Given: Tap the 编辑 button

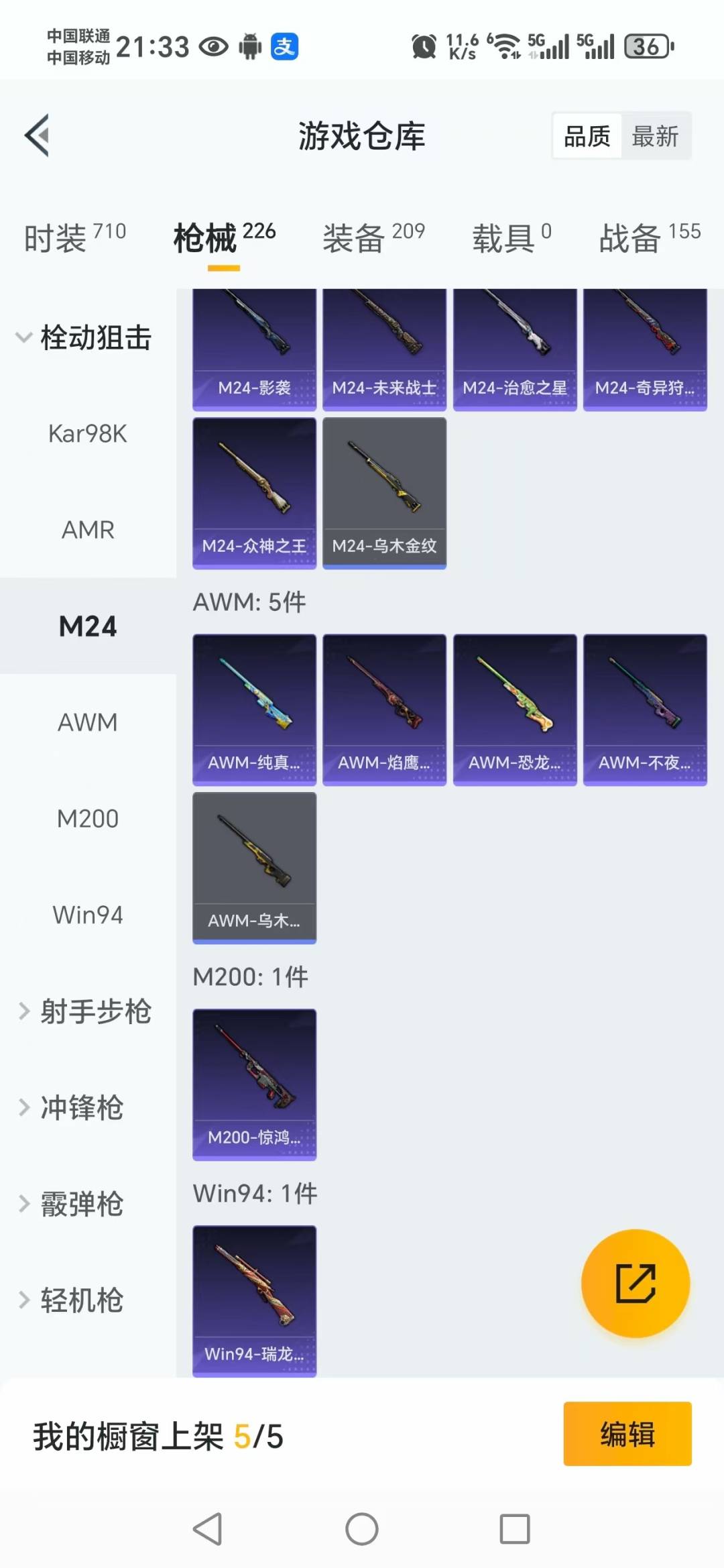Looking at the screenshot, I should click(x=627, y=1434).
